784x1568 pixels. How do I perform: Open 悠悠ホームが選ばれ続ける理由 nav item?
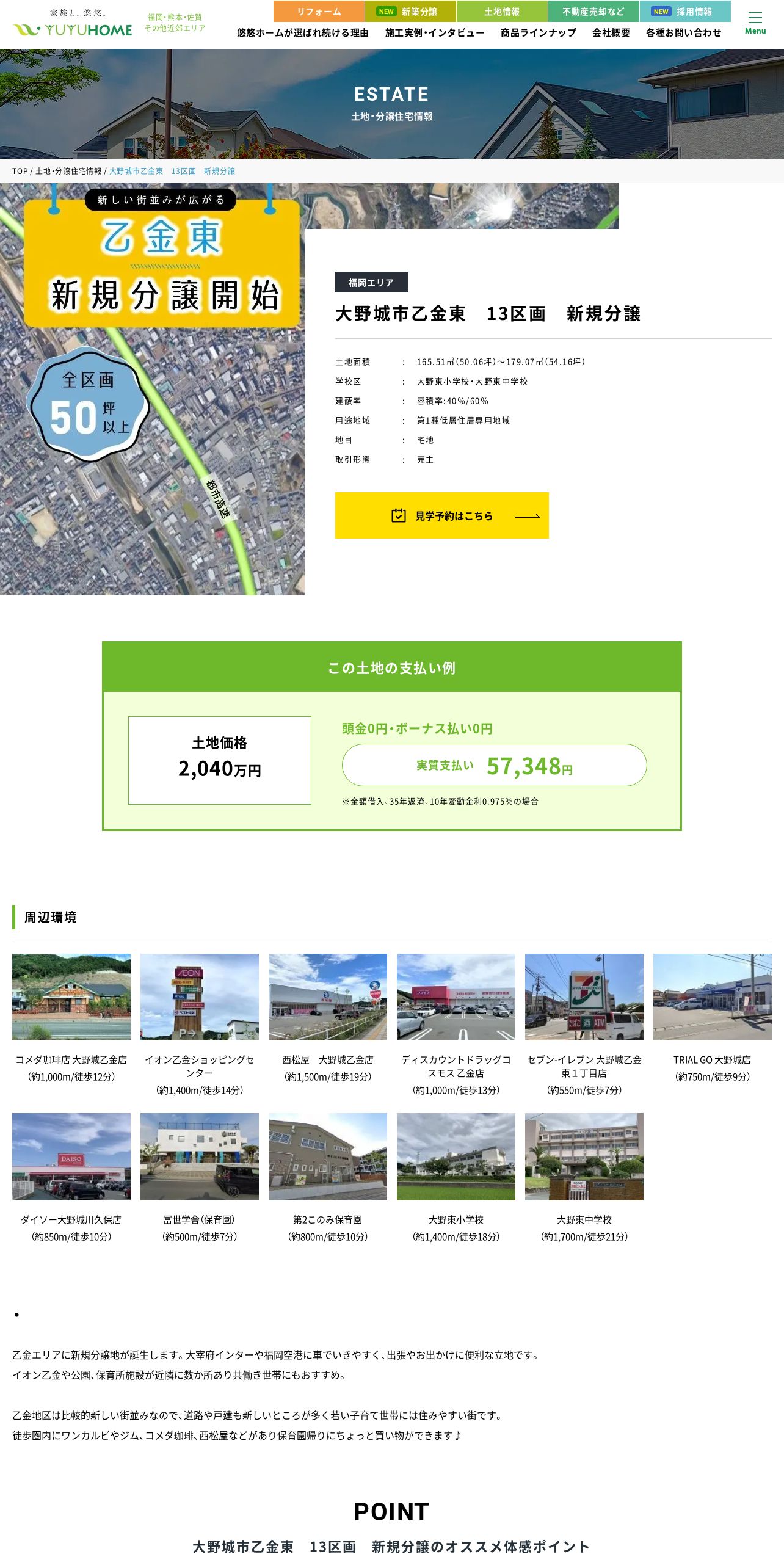(x=303, y=33)
